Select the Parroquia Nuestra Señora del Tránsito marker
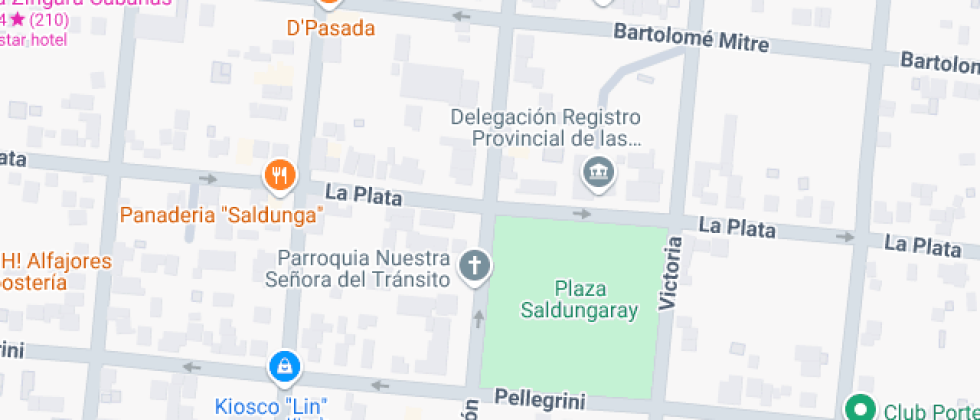Image resolution: width=980 pixels, height=420 pixels. (475, 266)
